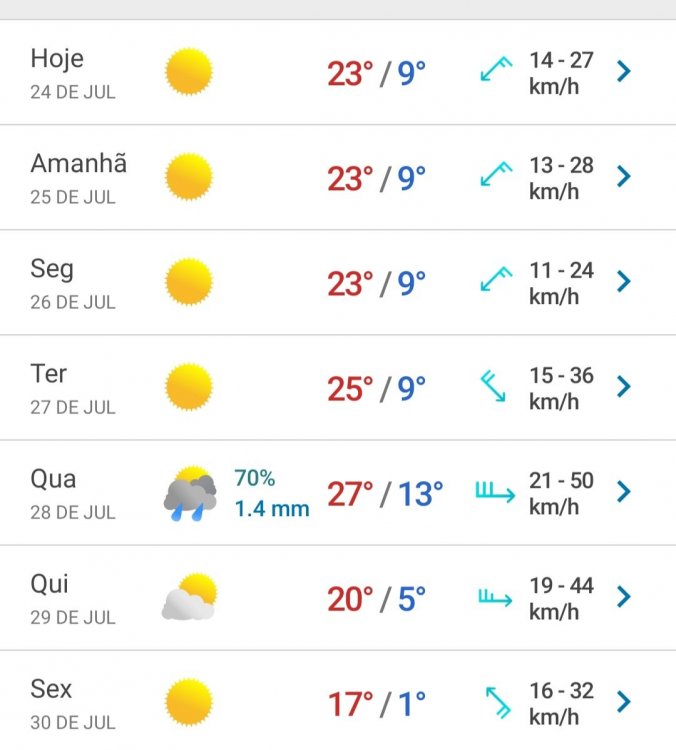This screenshot has width=676, height=750.
Task: Open the Sex 30 de Jul forecast
Action: click(x=337, y=703)
